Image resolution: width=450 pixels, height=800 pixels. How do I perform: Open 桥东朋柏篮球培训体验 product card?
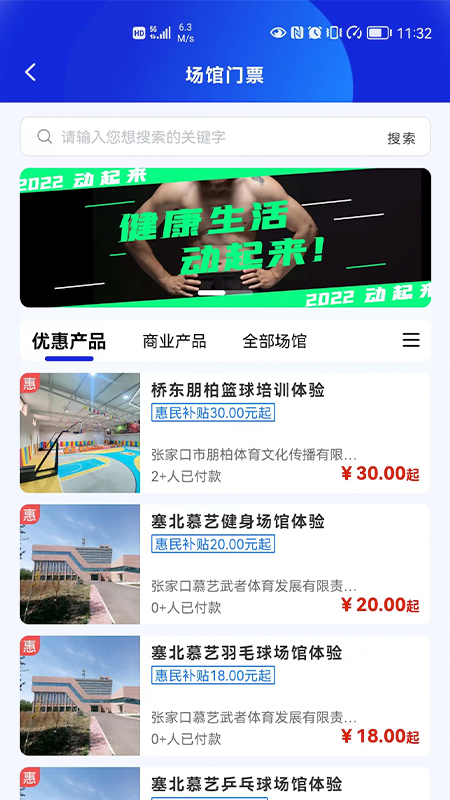coord(225,433)
